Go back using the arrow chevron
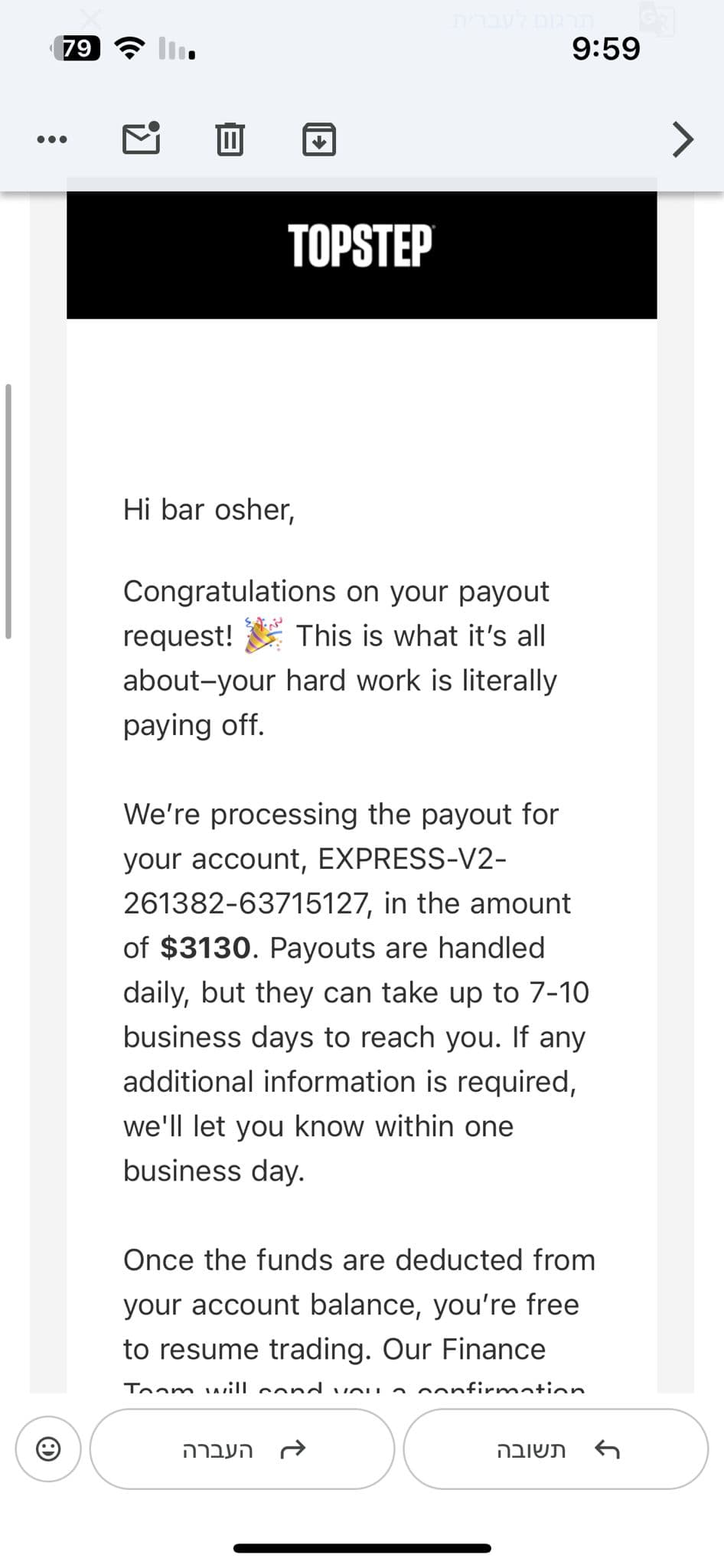 [682, 139]
